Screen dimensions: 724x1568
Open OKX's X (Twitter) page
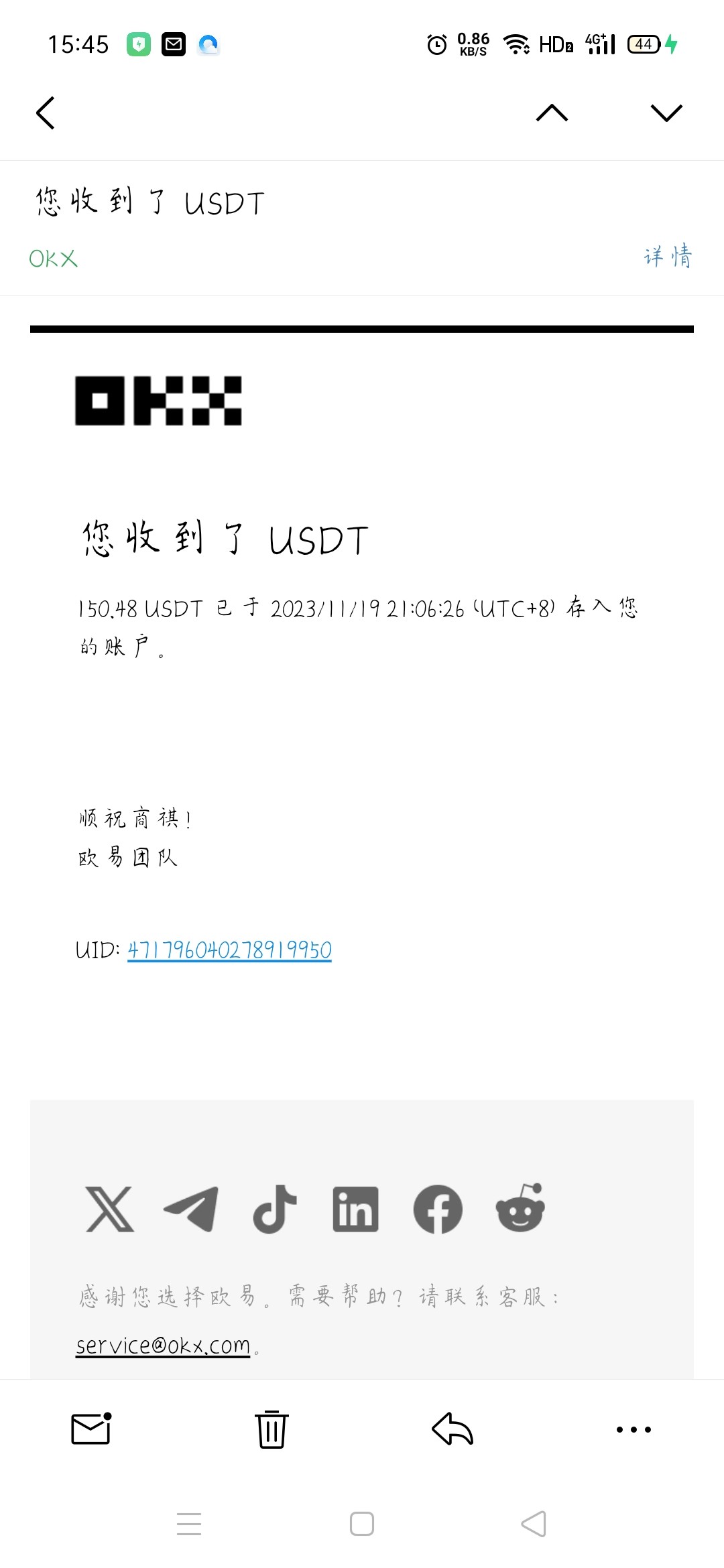click(x=110, y=1209)
